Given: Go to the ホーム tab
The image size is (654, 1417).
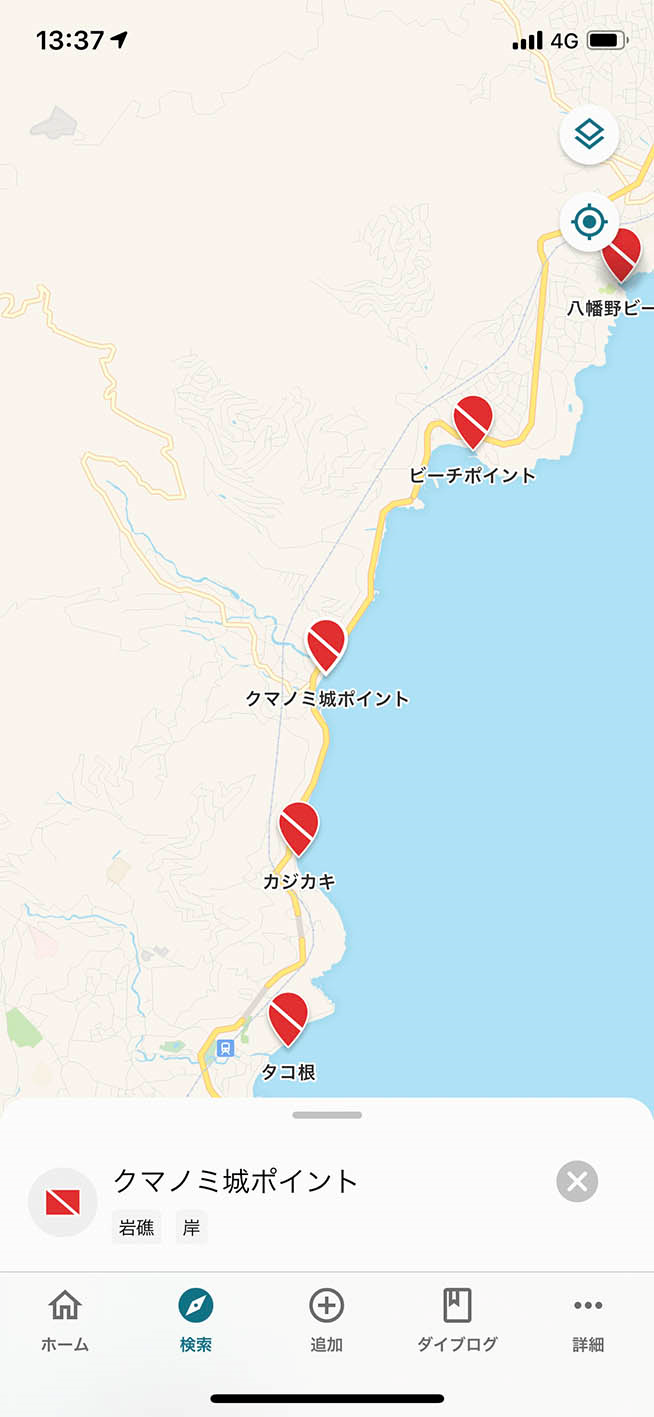Looking at the screenshot, I should 65,1322.
